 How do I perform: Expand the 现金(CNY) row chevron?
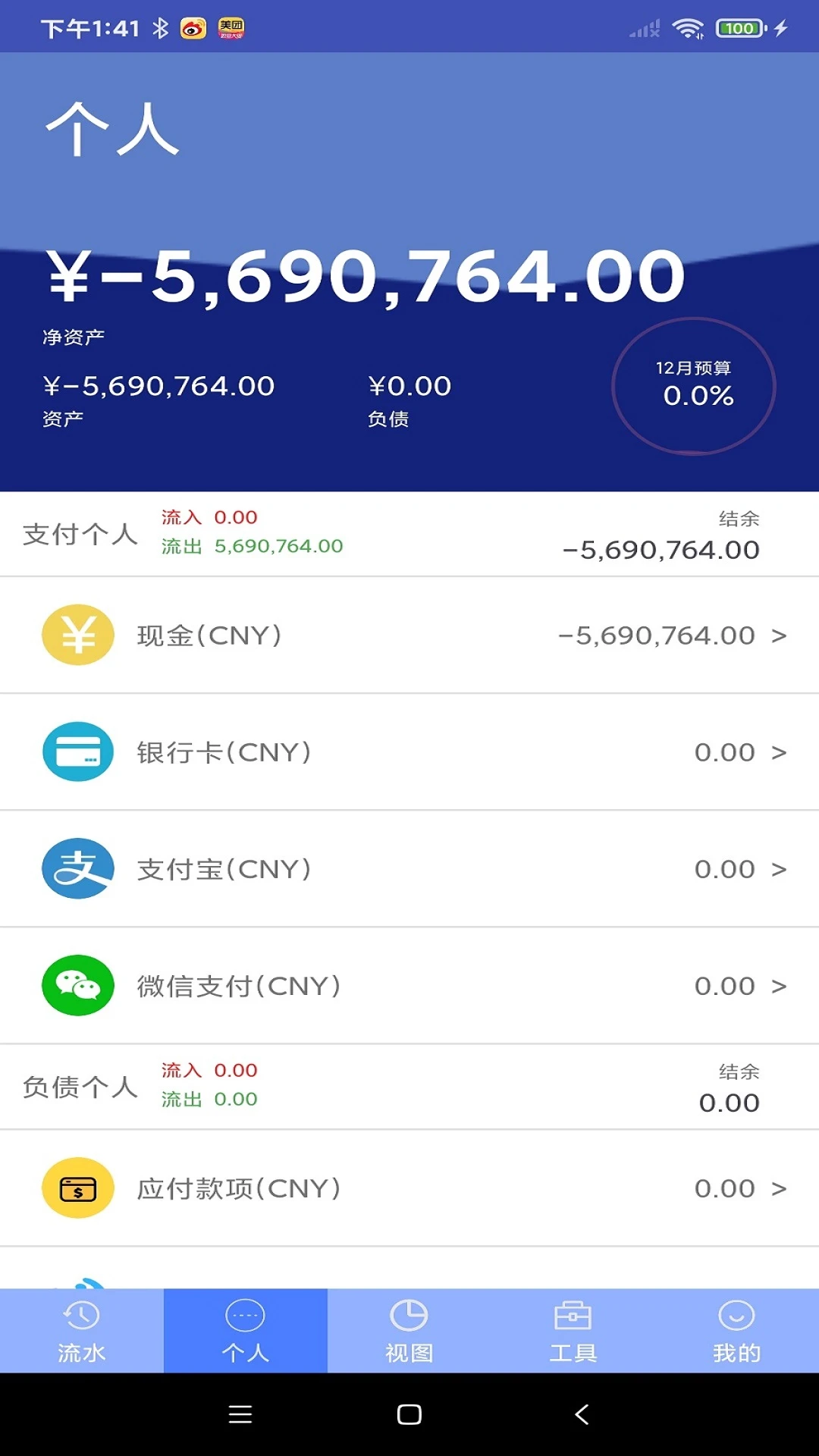[779, 635]
